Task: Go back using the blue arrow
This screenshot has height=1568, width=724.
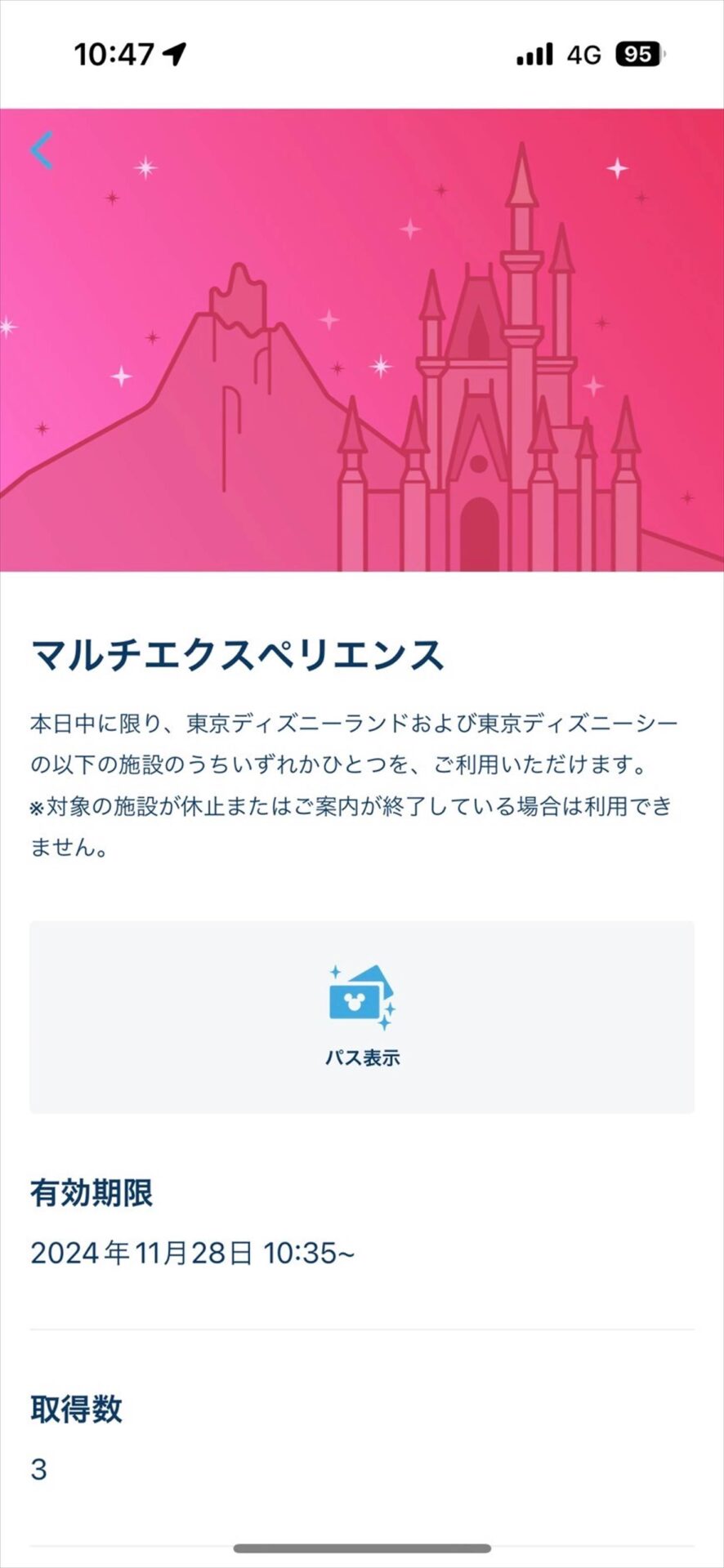Action: tap(42, 150)
